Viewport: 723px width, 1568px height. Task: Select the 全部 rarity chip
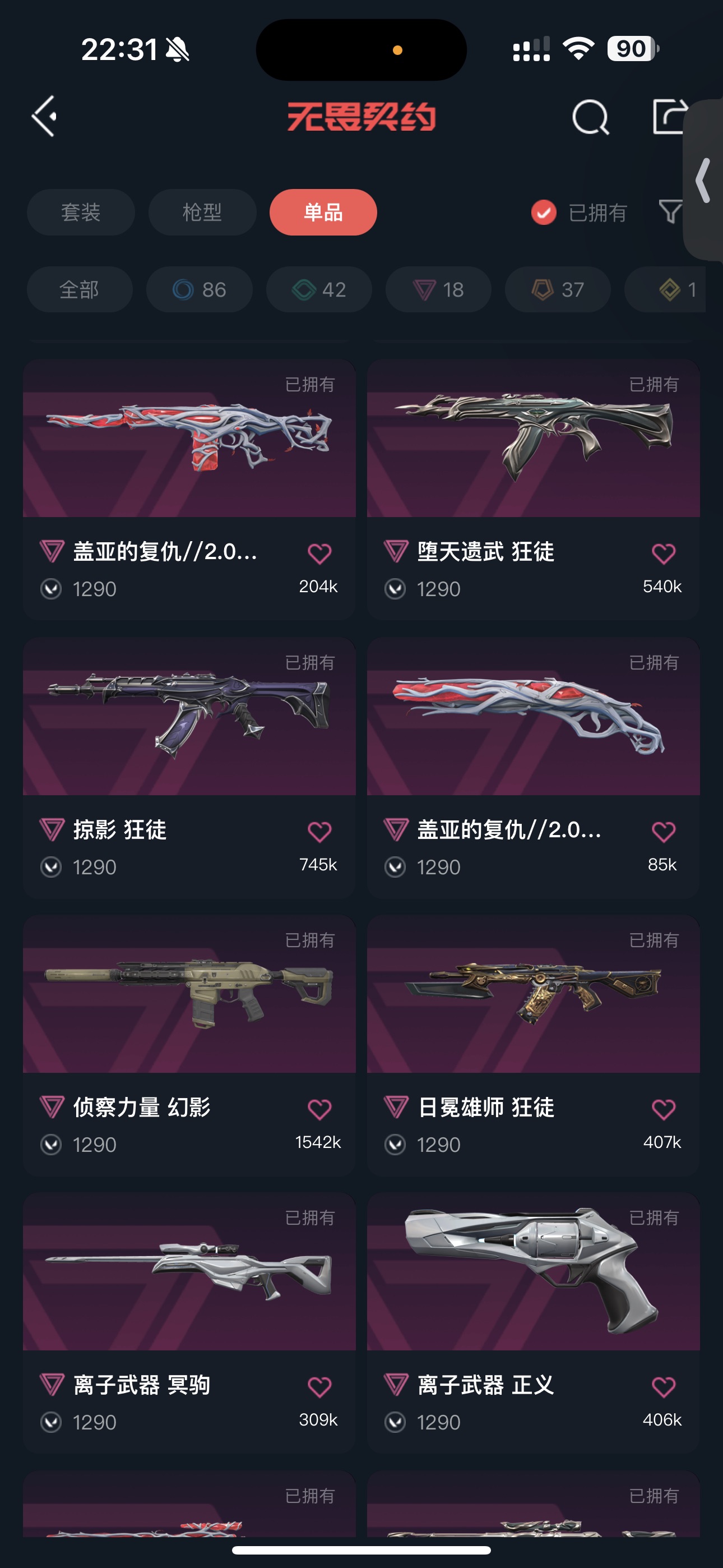click(79, 290)
